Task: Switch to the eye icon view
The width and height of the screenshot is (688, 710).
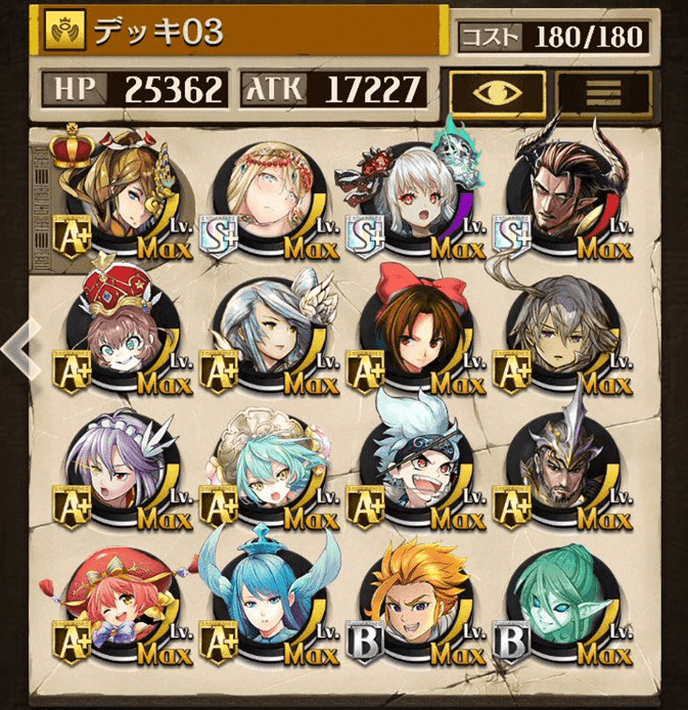Action: tap(497, 93)
